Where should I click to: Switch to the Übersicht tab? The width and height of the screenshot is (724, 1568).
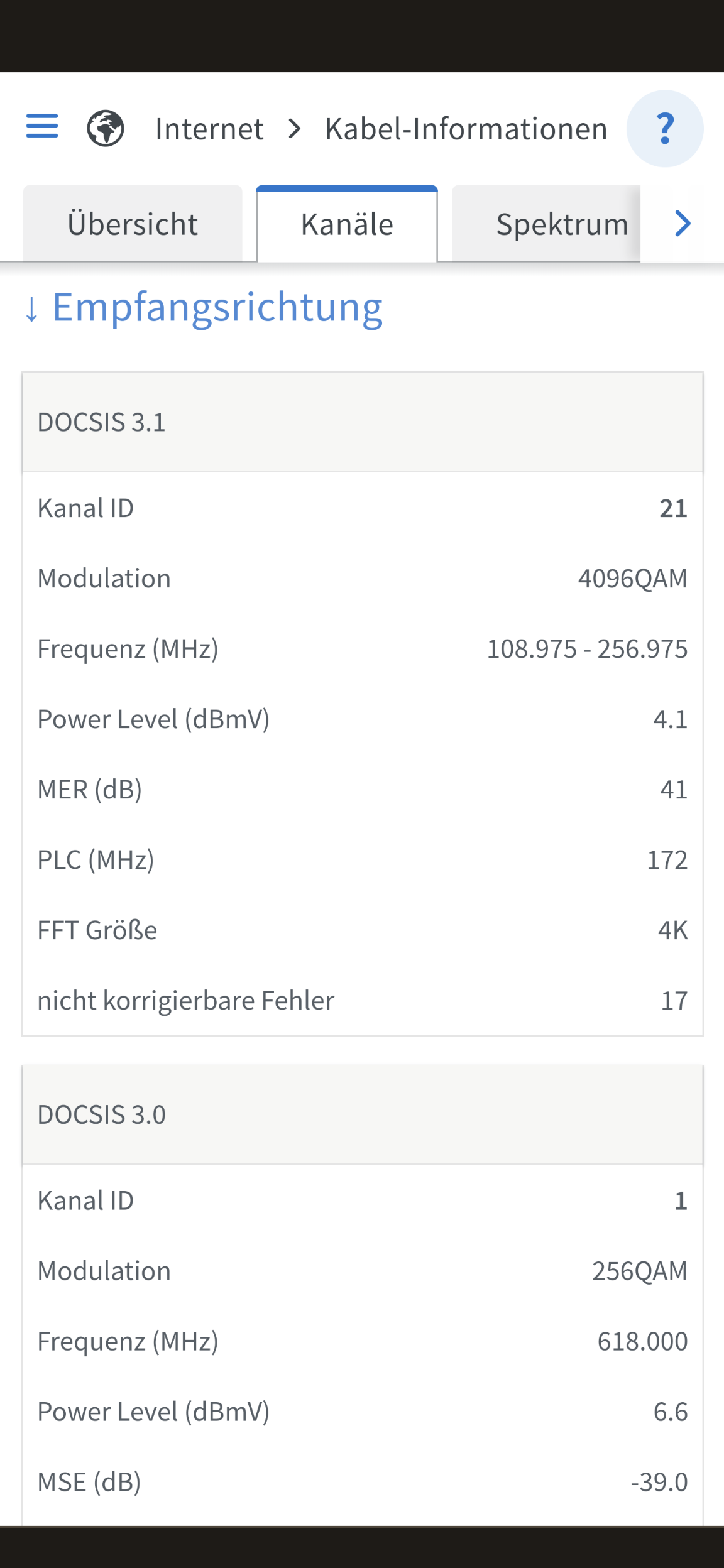click(x=133, y=224)
